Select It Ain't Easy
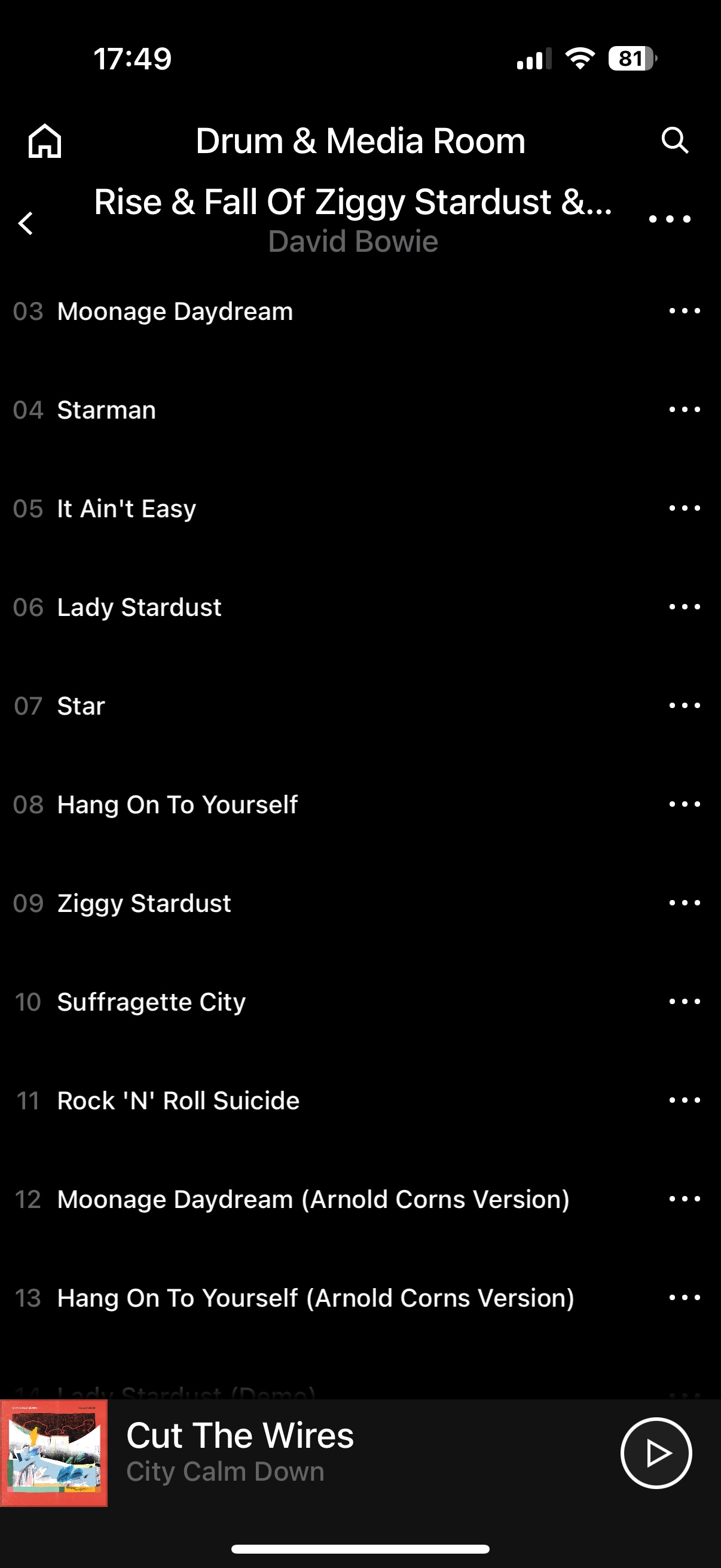The width and height of the screenshot is (721, 1568). [x=127, y=509]
